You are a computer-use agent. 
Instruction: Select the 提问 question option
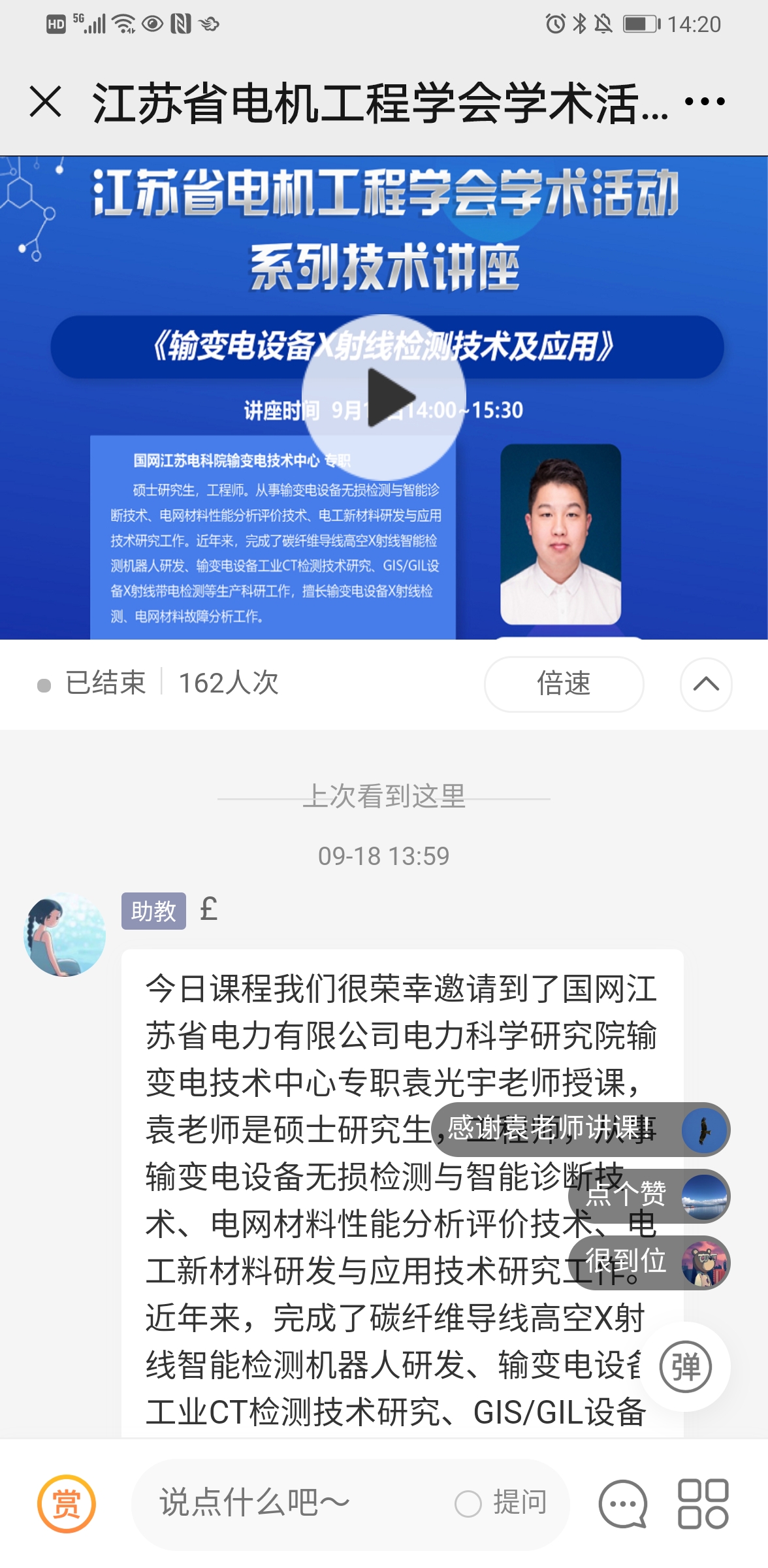click(503, 1504)
